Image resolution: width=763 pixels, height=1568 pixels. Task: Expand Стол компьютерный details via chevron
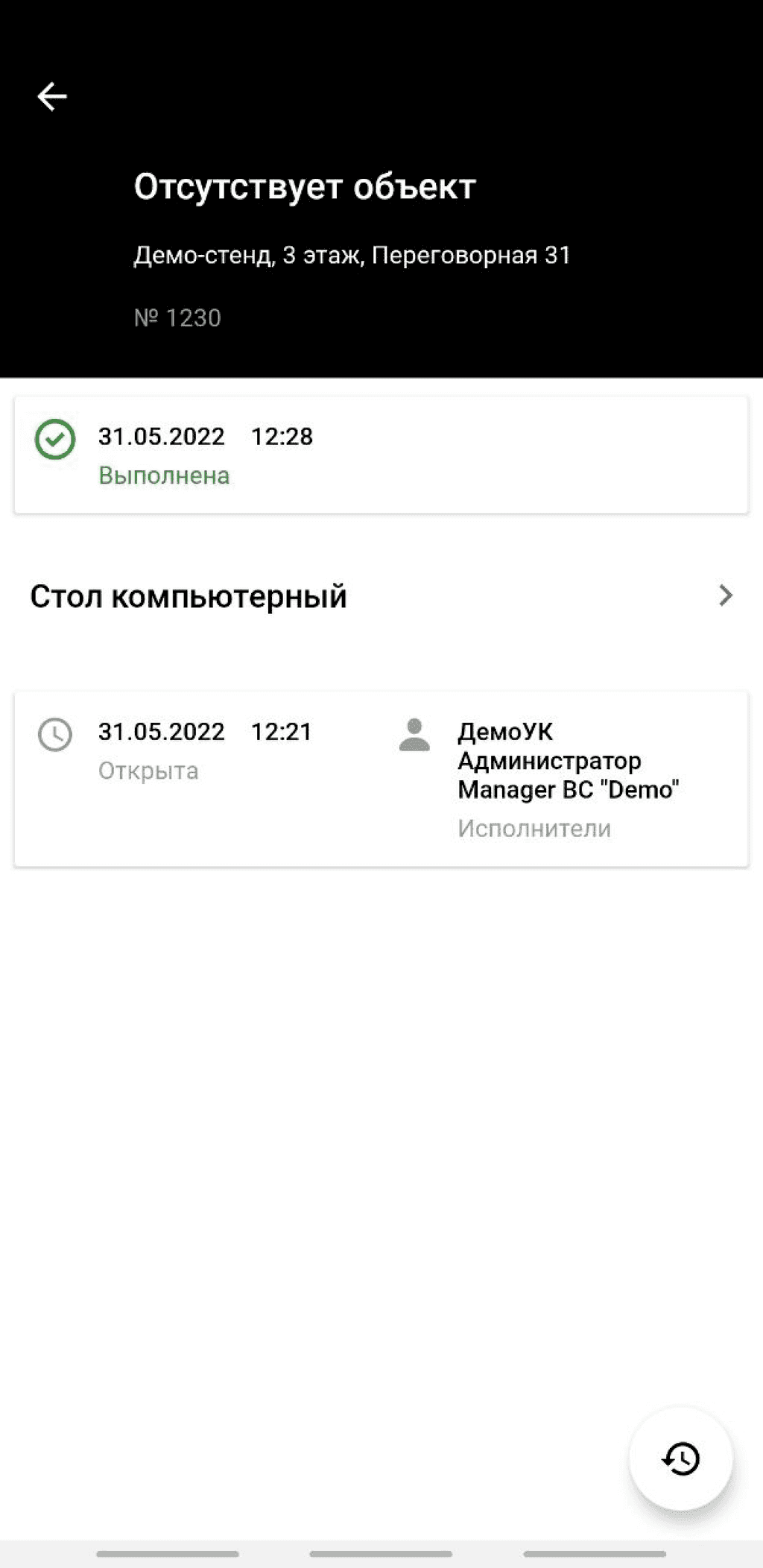coord(726,597)
